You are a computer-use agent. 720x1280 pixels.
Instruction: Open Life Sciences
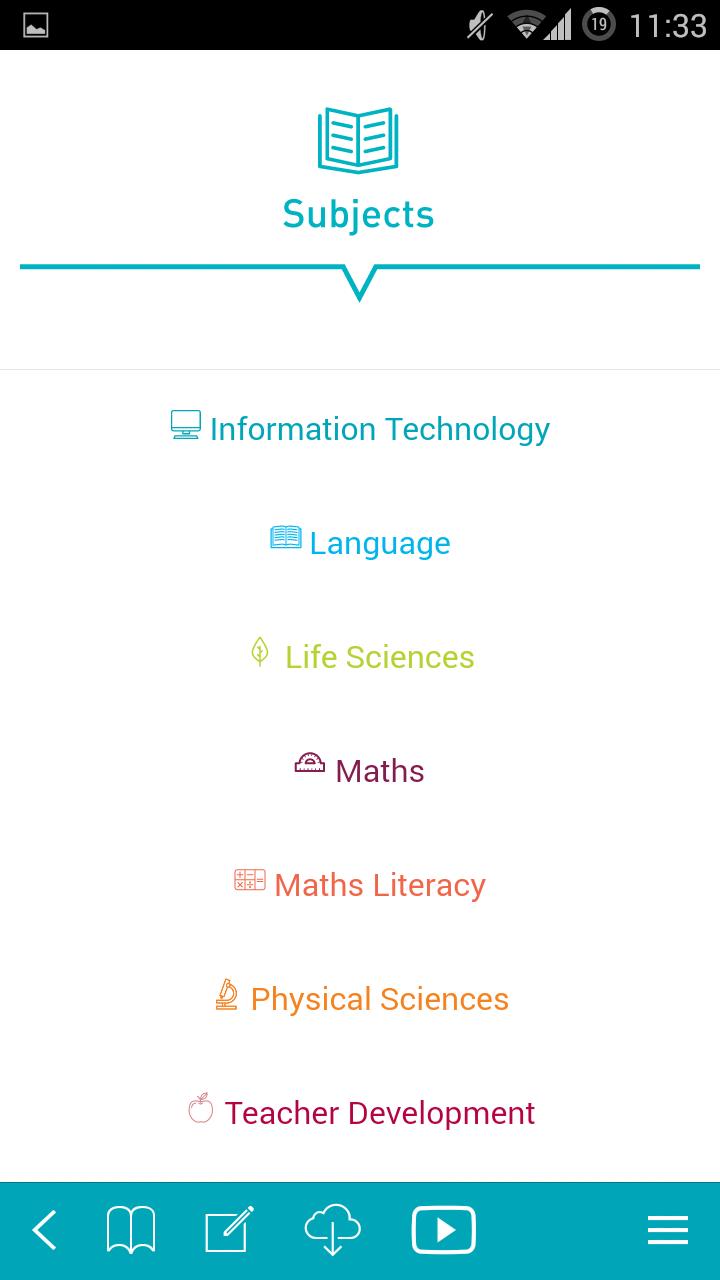(360, 656)
